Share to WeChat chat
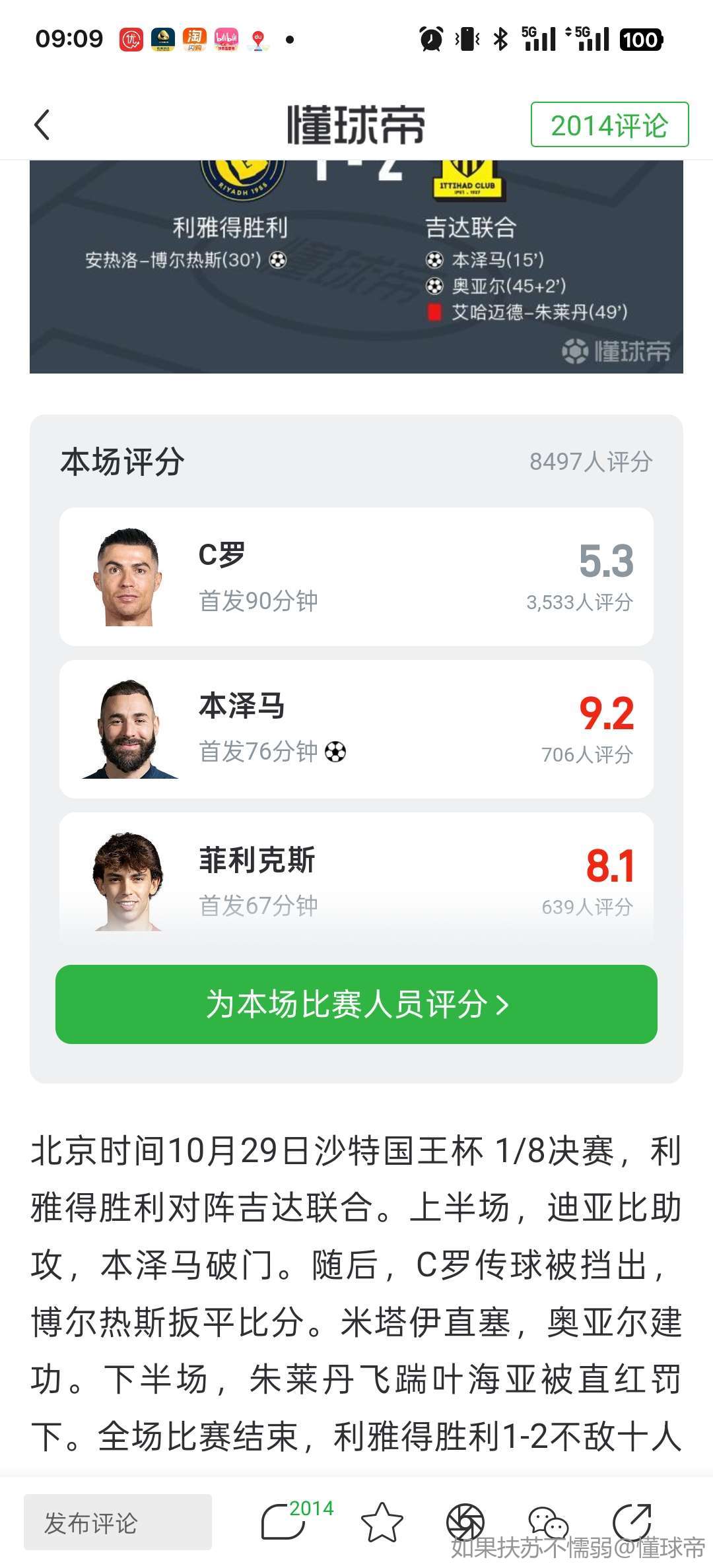 [548, 1522]
